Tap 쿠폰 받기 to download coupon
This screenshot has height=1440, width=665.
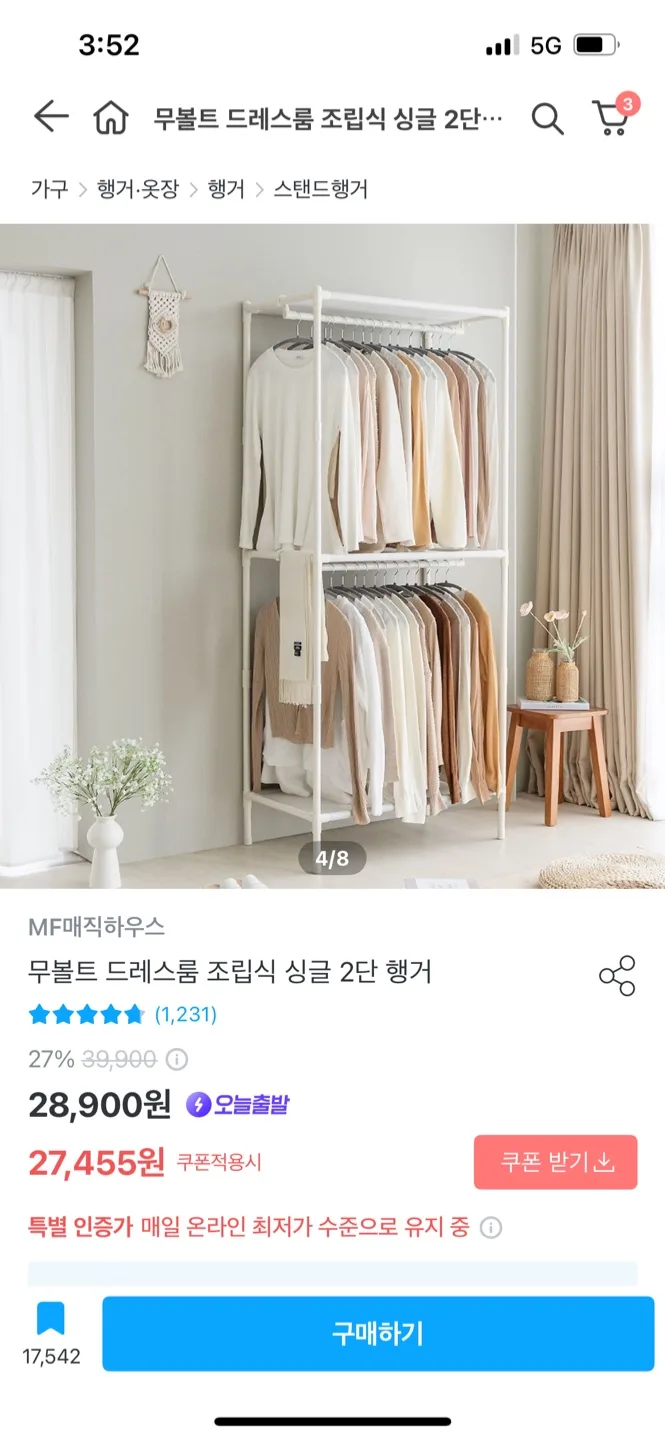[x=555, y=1162]
